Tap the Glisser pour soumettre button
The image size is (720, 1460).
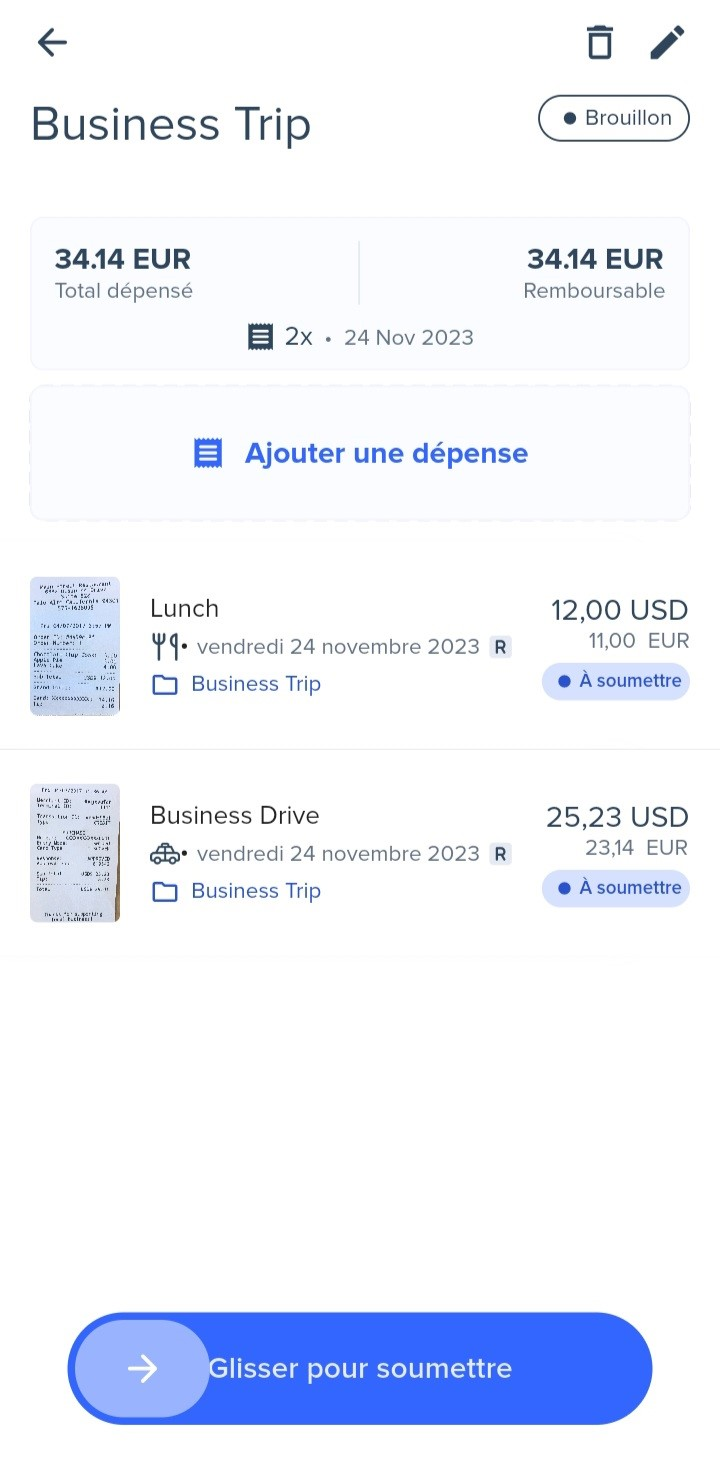pos(360,1368)
